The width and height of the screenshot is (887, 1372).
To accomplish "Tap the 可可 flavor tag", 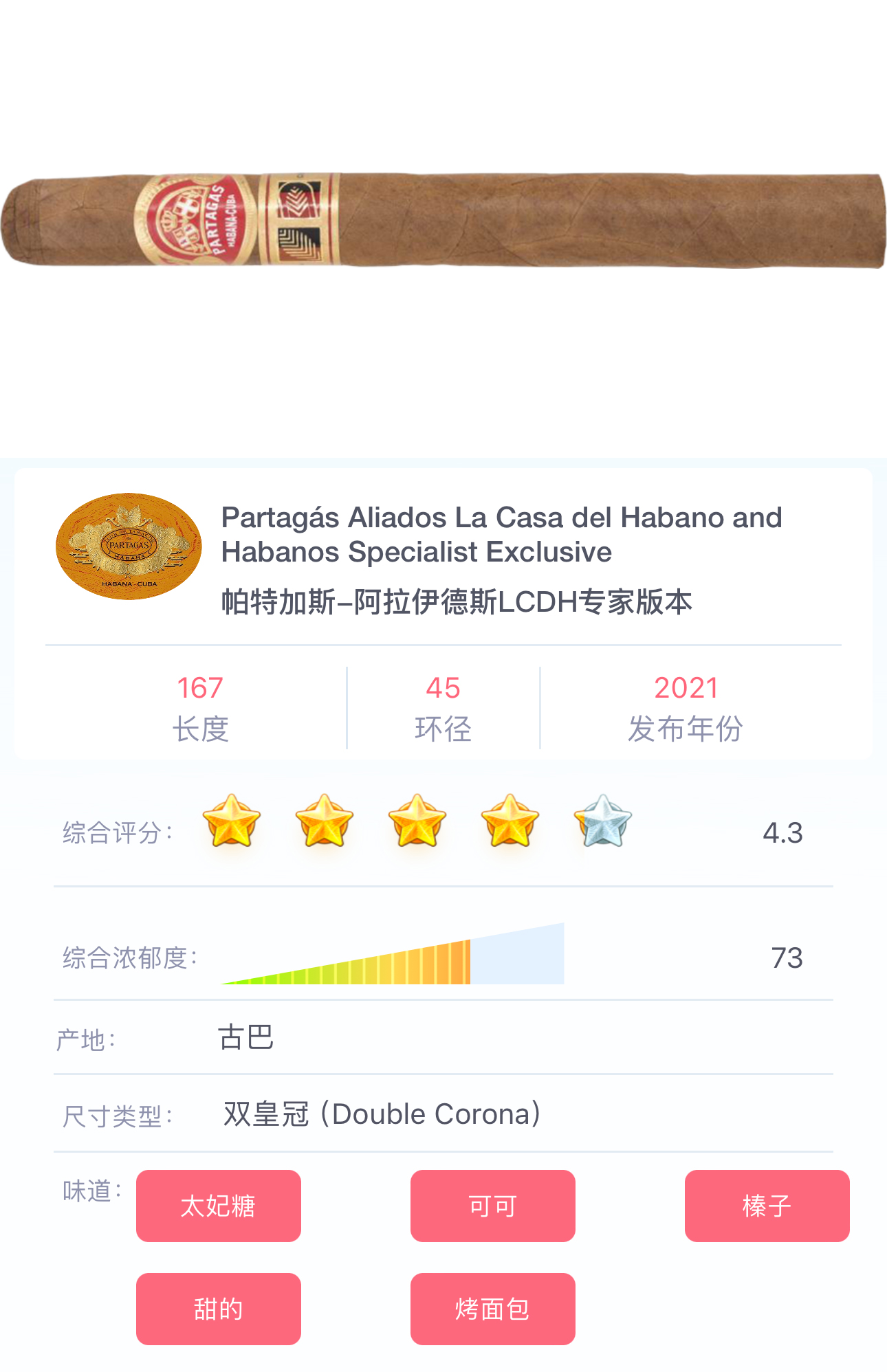I will tap(492, 1206).
